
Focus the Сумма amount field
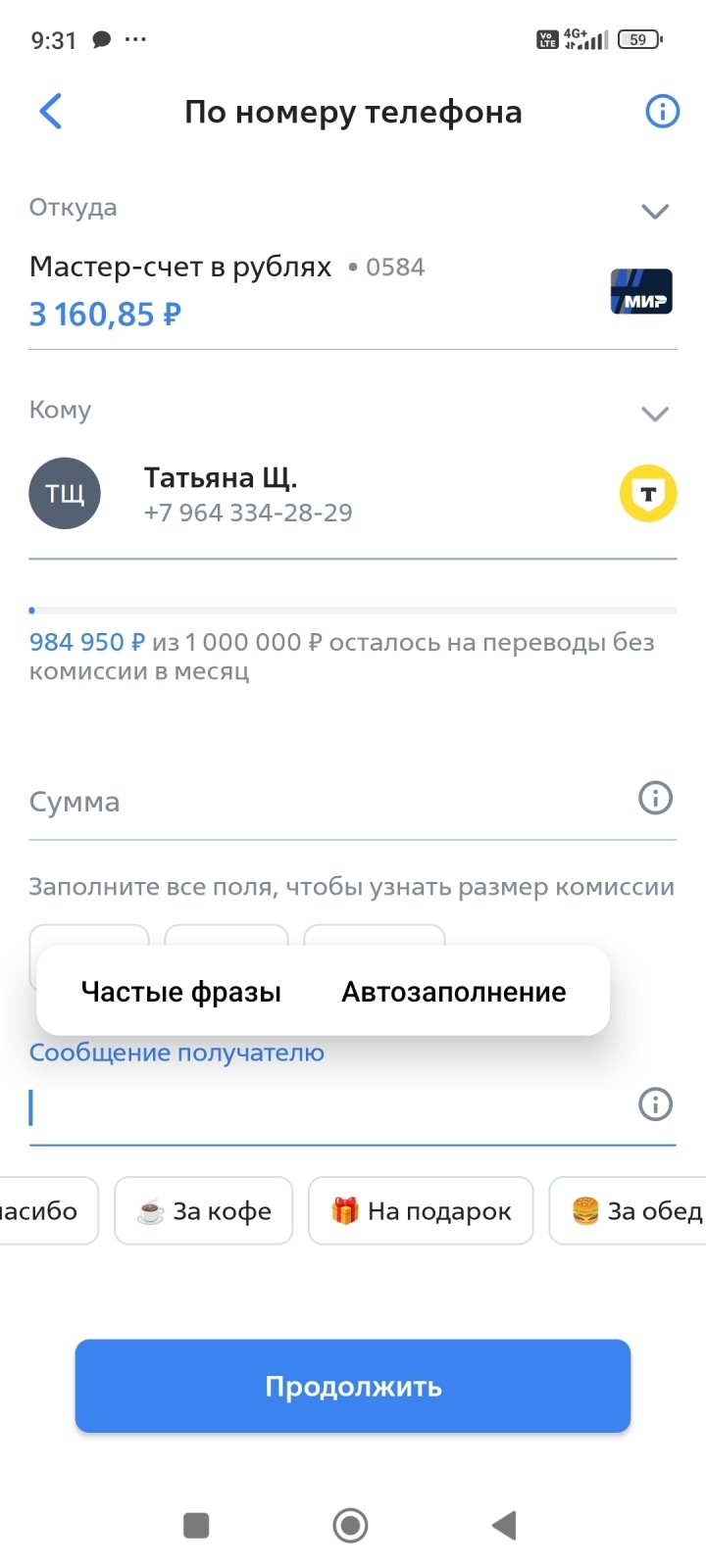324,803
